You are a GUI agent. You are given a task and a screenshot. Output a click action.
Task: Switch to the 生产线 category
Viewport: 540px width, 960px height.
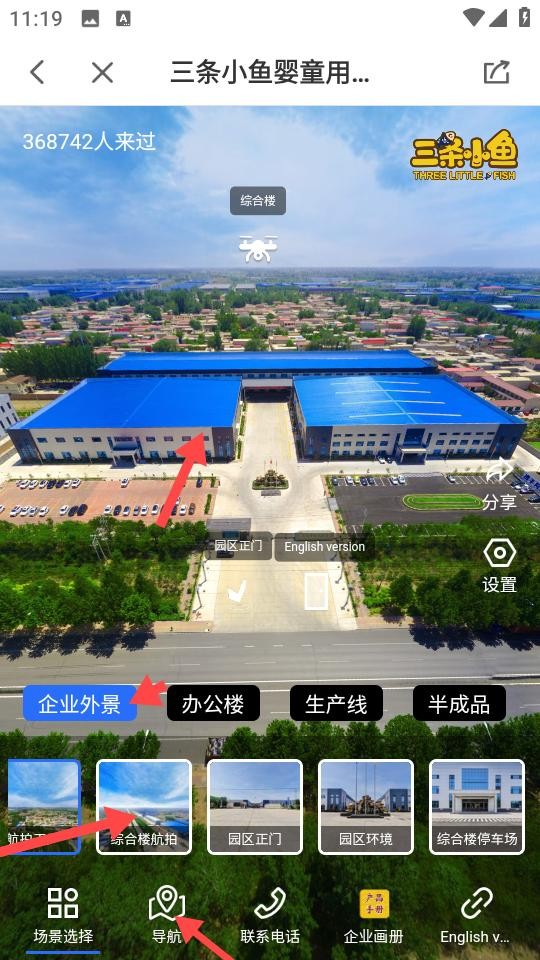pos(336,703)
